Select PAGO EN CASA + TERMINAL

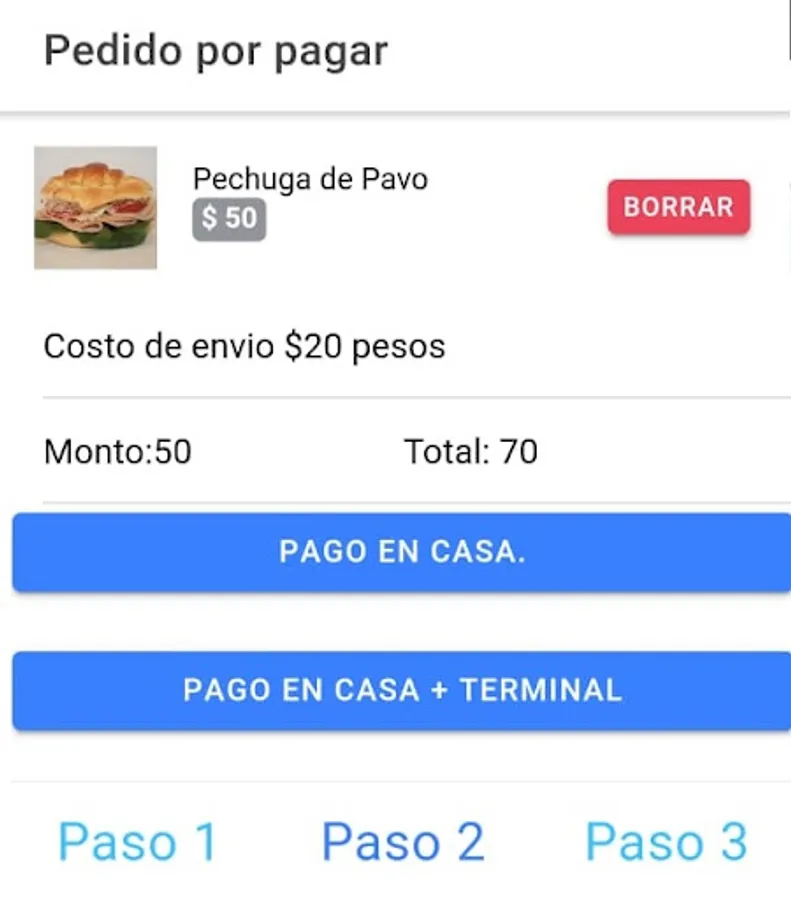click(401, 690)
